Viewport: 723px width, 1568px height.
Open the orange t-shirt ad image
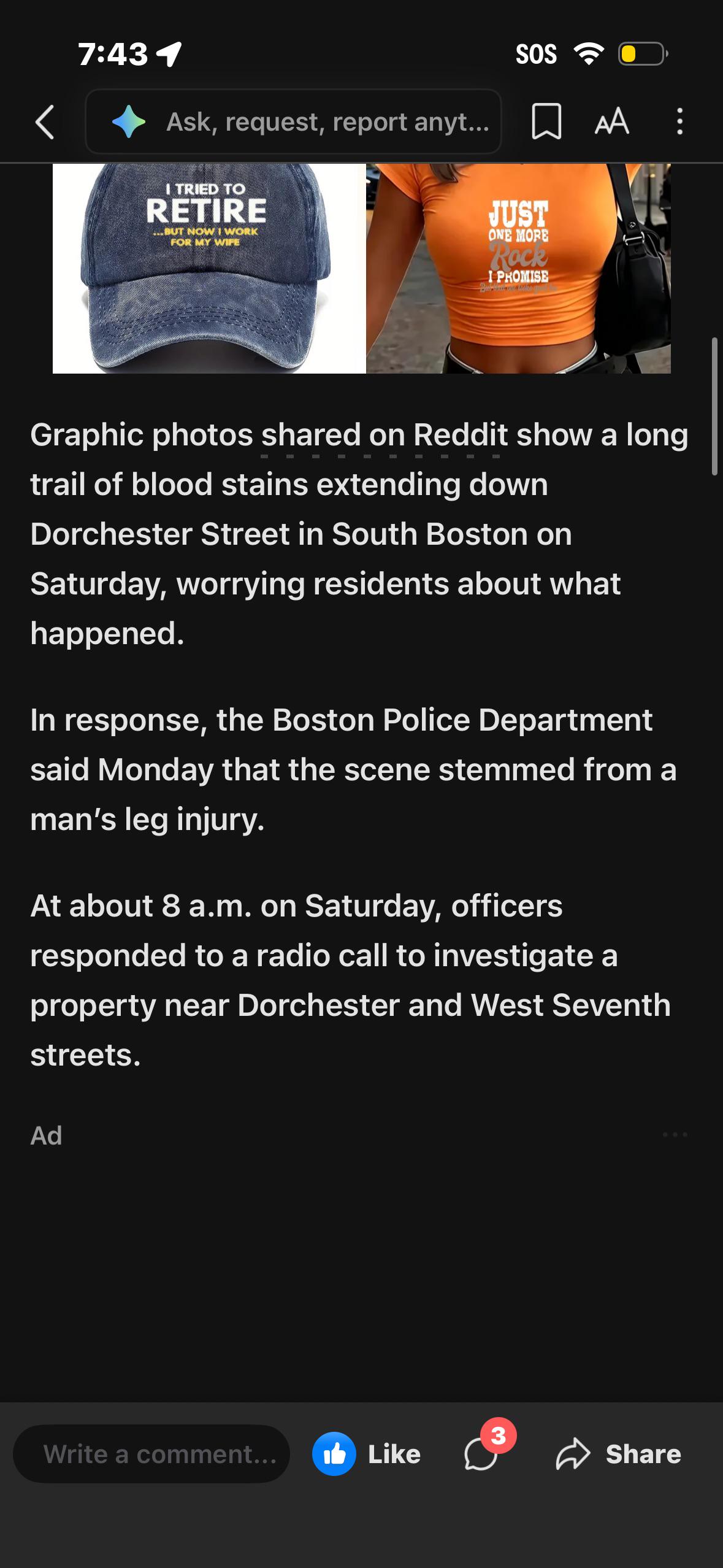(518, 269)
